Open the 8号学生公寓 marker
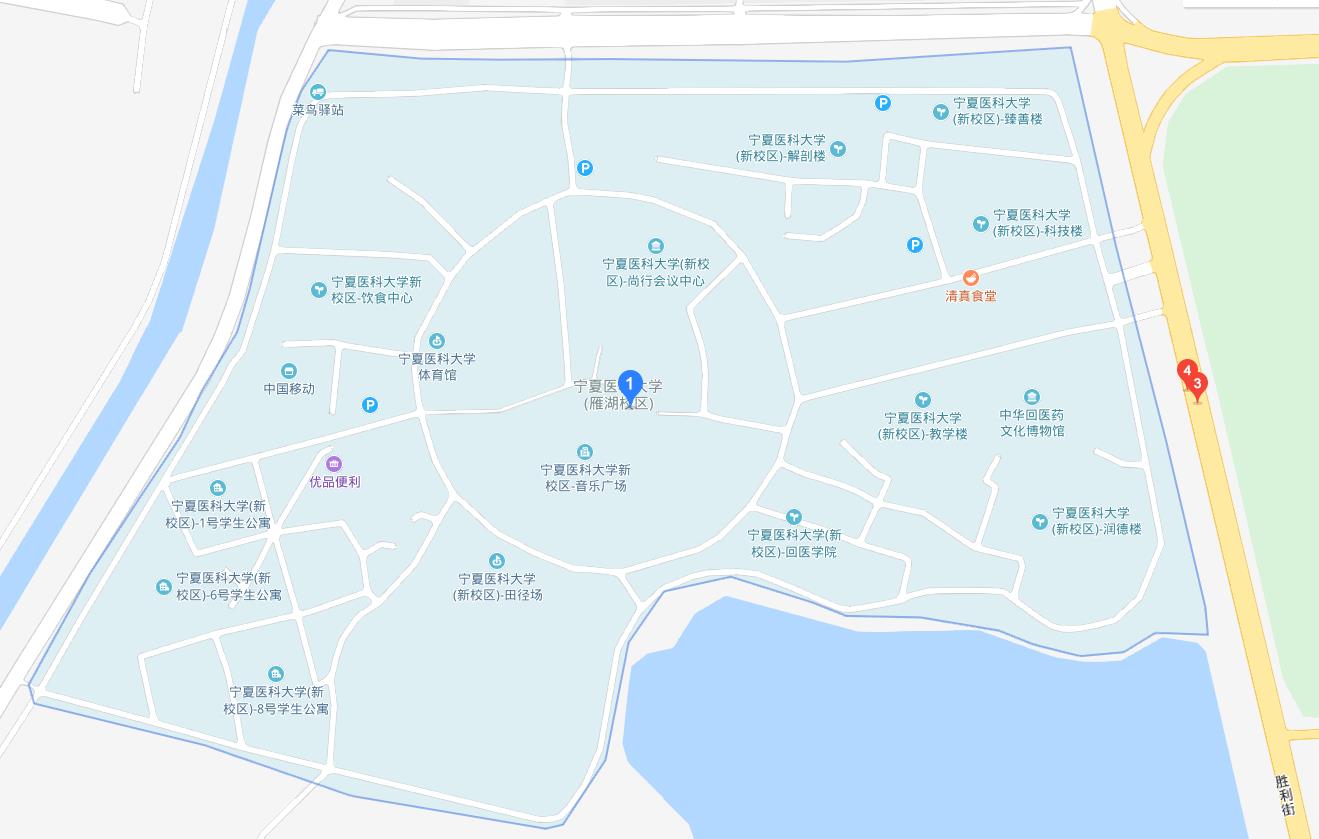 tap(275, 674)
